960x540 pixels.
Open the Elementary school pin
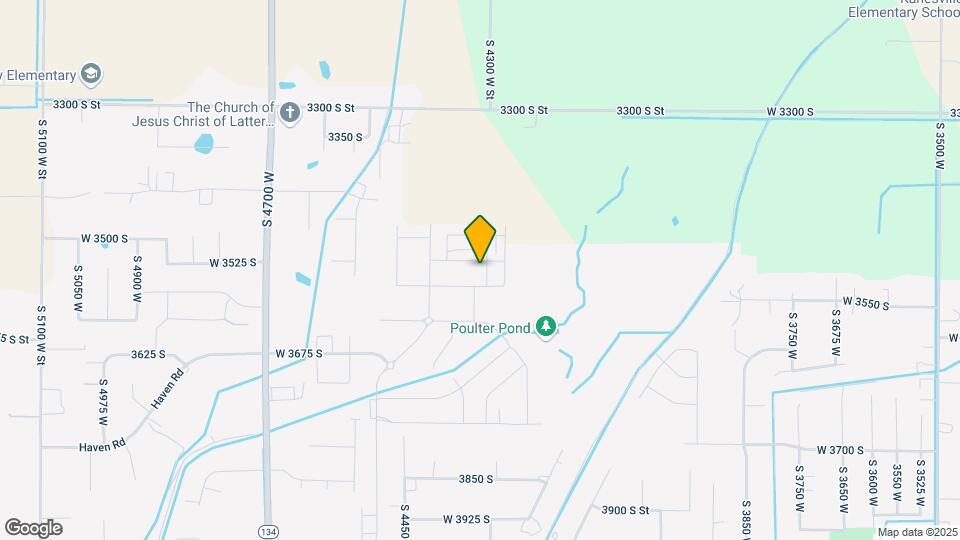tap(92, 75)
